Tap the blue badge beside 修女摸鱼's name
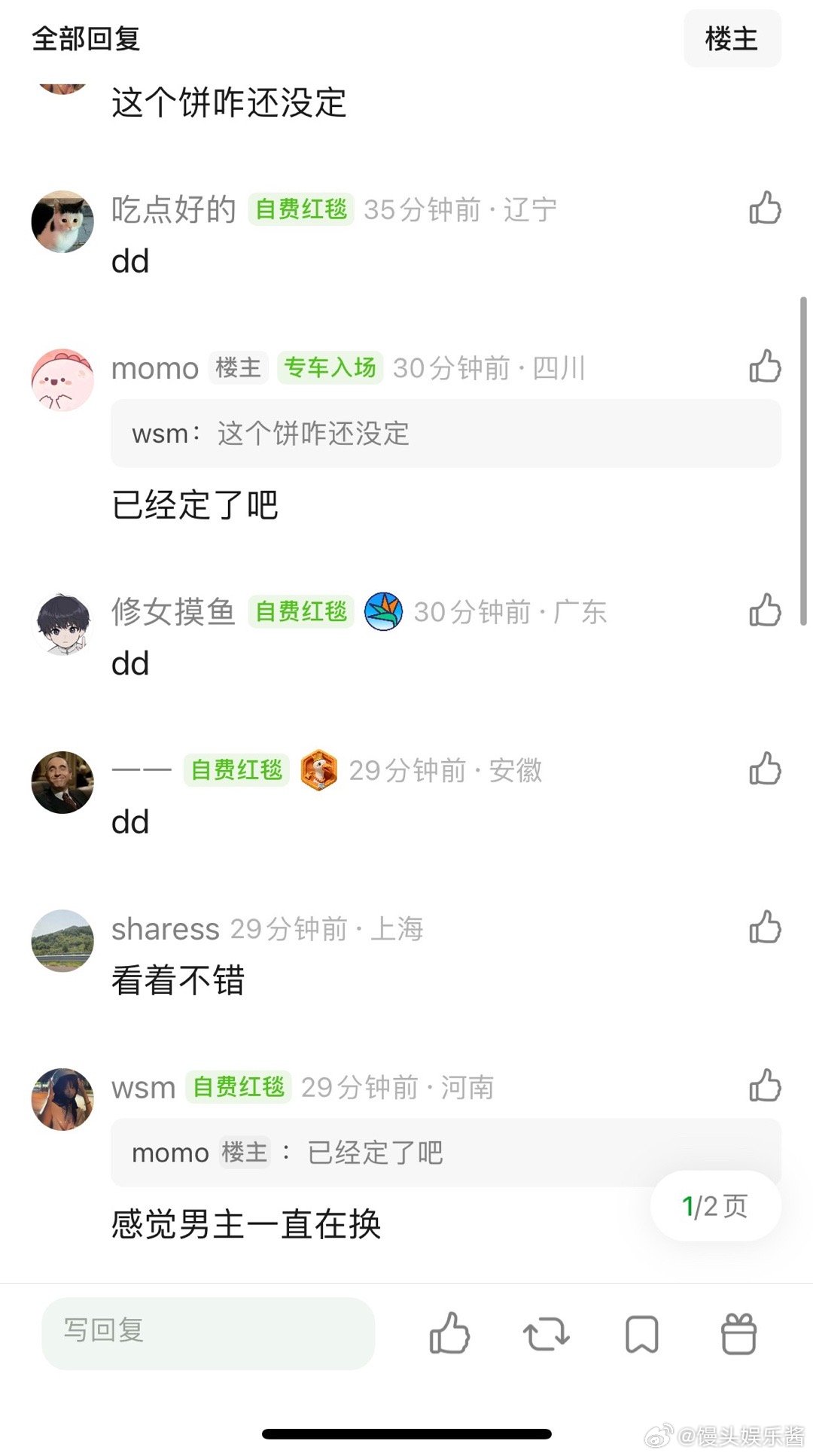Screen dimensions: 813x1456 click(384, 611)
